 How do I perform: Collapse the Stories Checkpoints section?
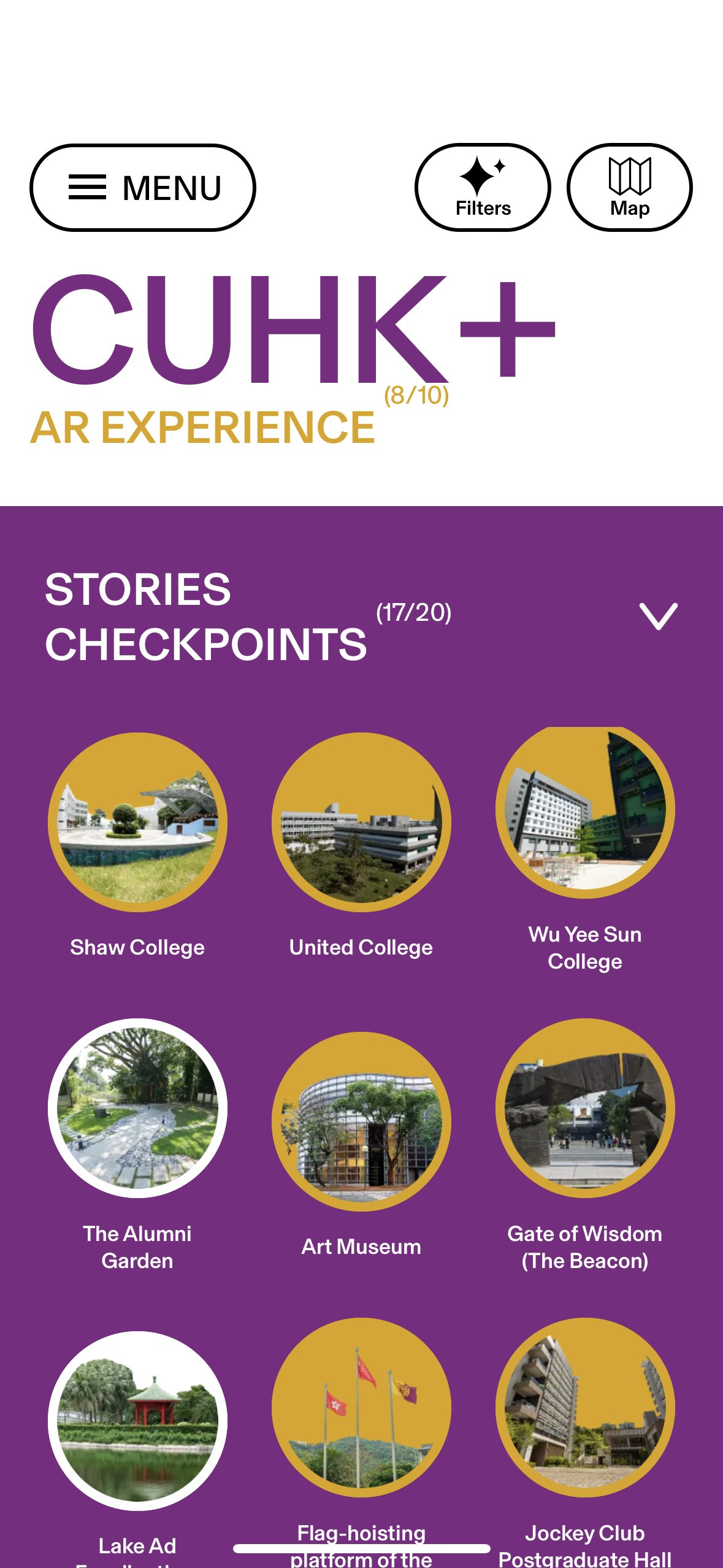(x=658, y=616)
